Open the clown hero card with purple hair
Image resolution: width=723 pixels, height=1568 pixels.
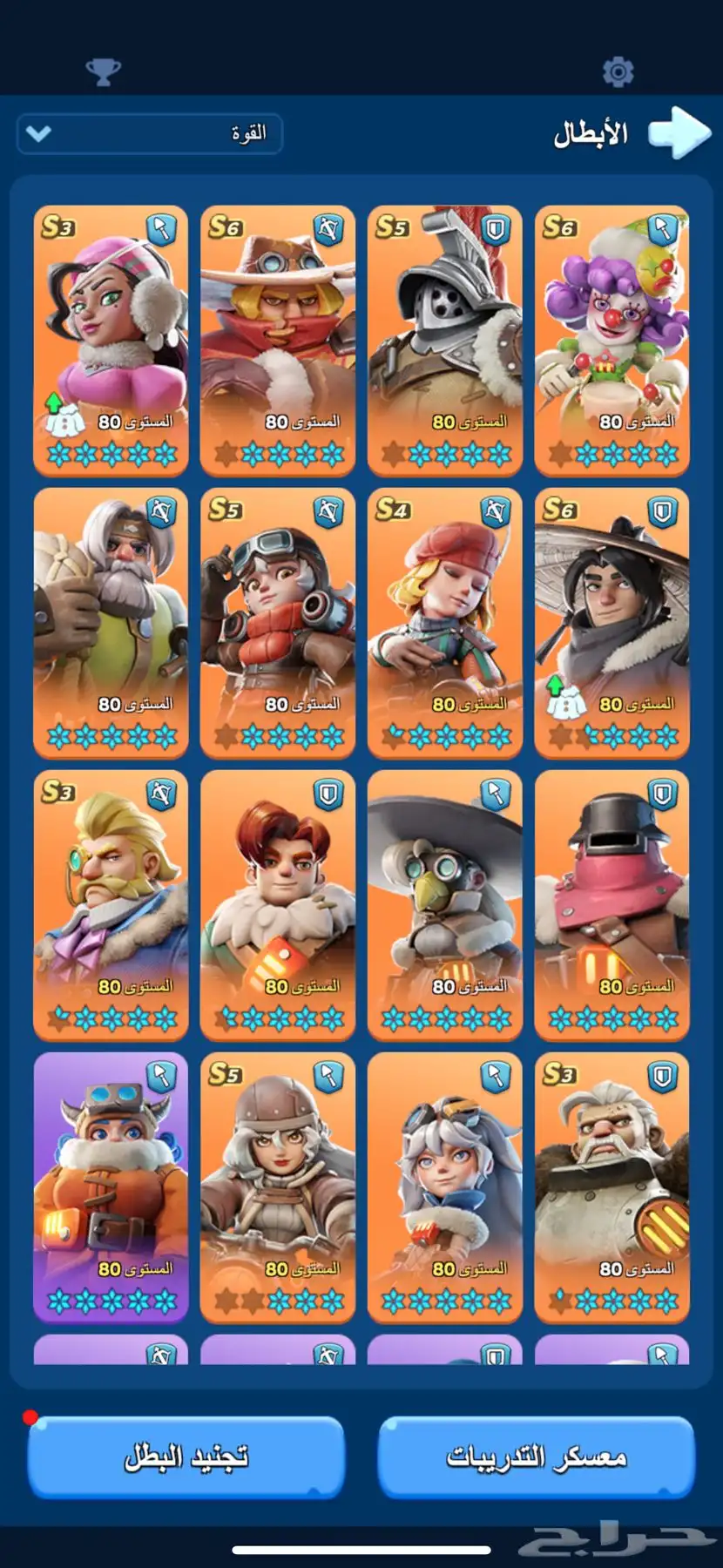point(612,340)
